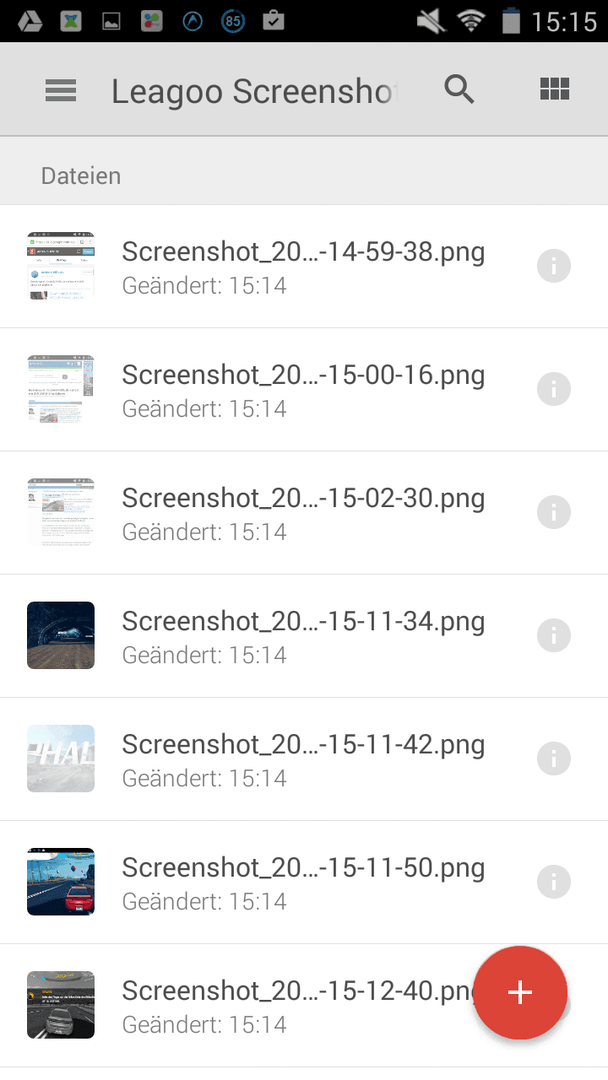Viewport: 608px width, 1080px height.
Task: Search files in this folder
Action: (x=459, y=90)
